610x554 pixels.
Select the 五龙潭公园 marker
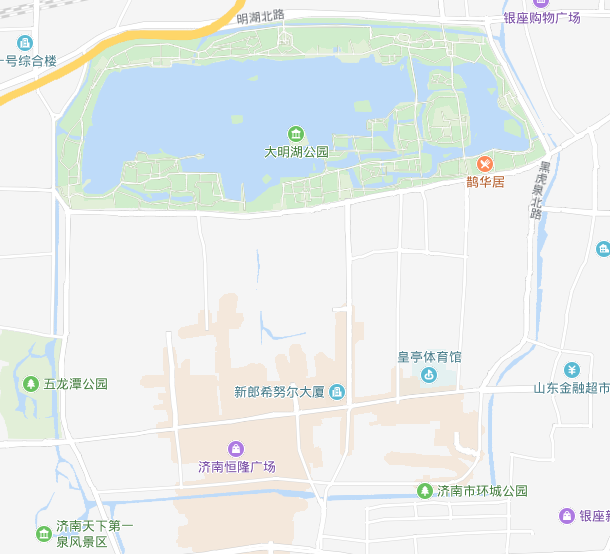pos(31,383)
